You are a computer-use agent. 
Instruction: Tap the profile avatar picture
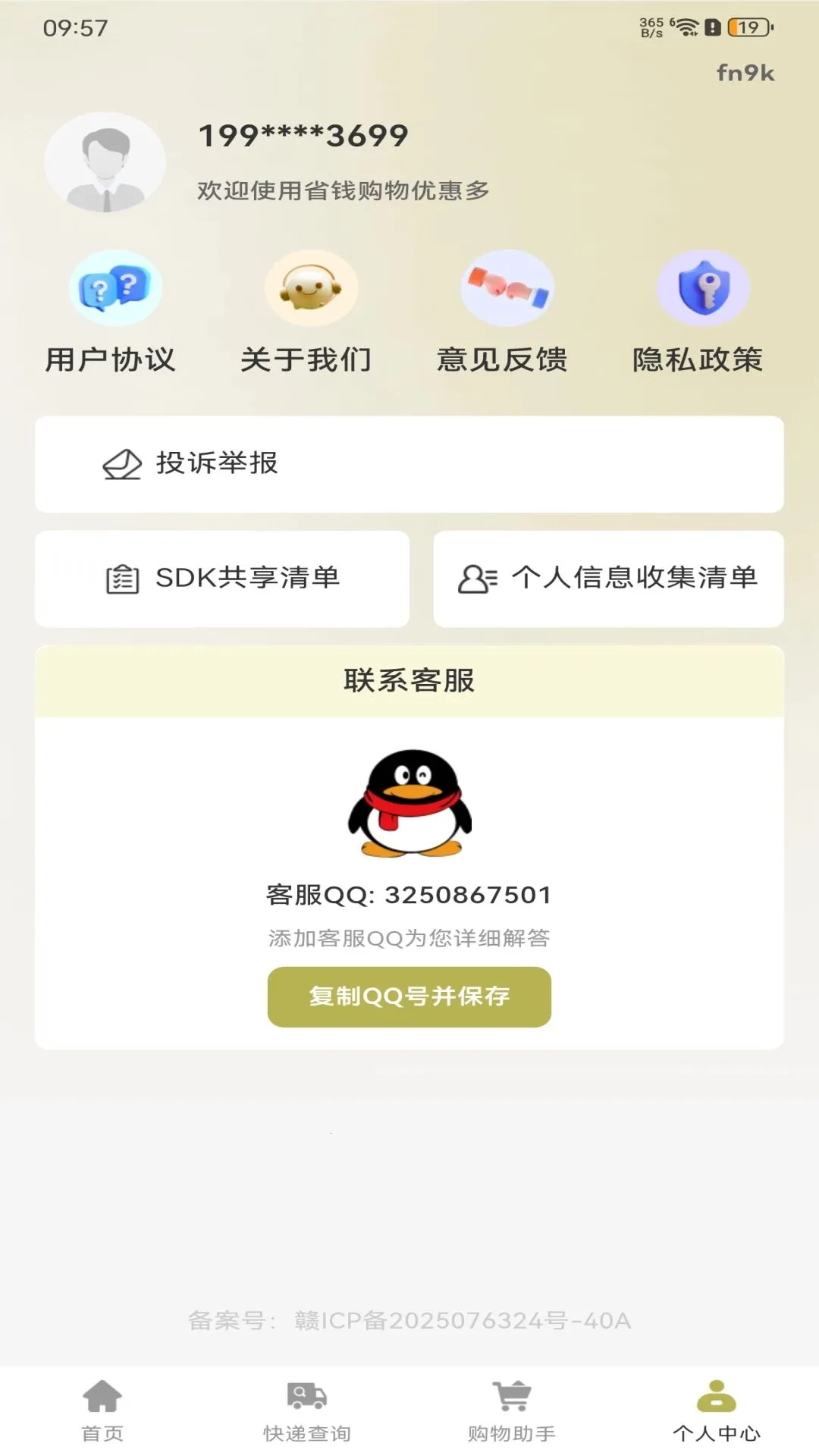point(105,162)
